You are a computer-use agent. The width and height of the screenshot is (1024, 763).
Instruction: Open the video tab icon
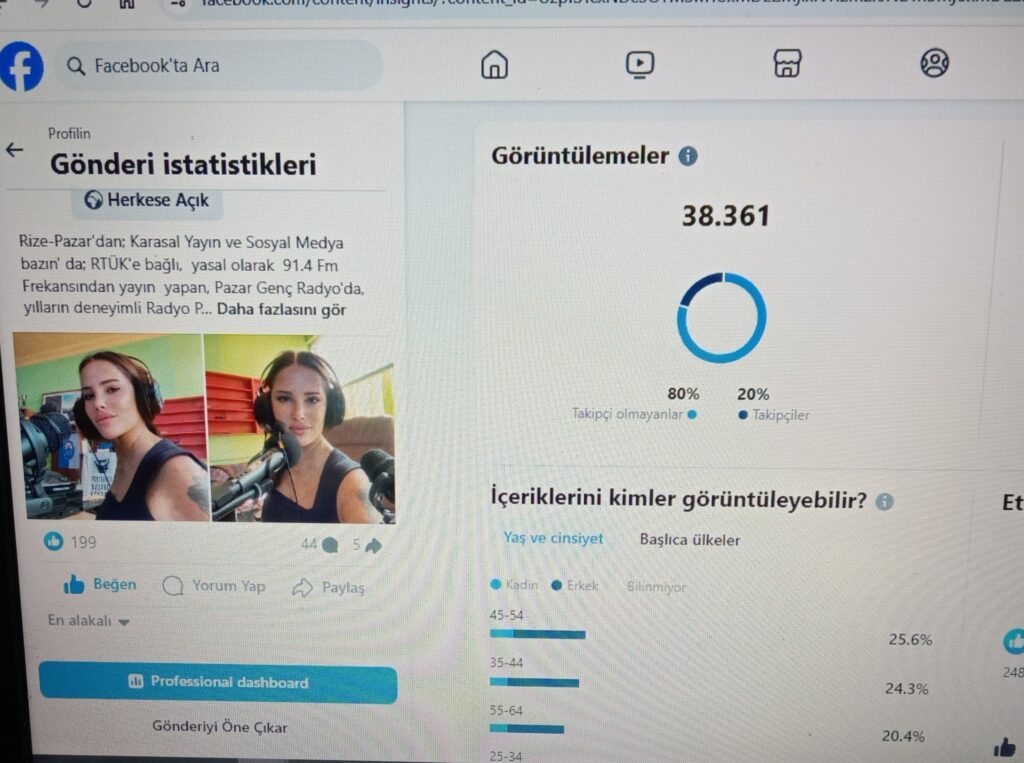640,65
